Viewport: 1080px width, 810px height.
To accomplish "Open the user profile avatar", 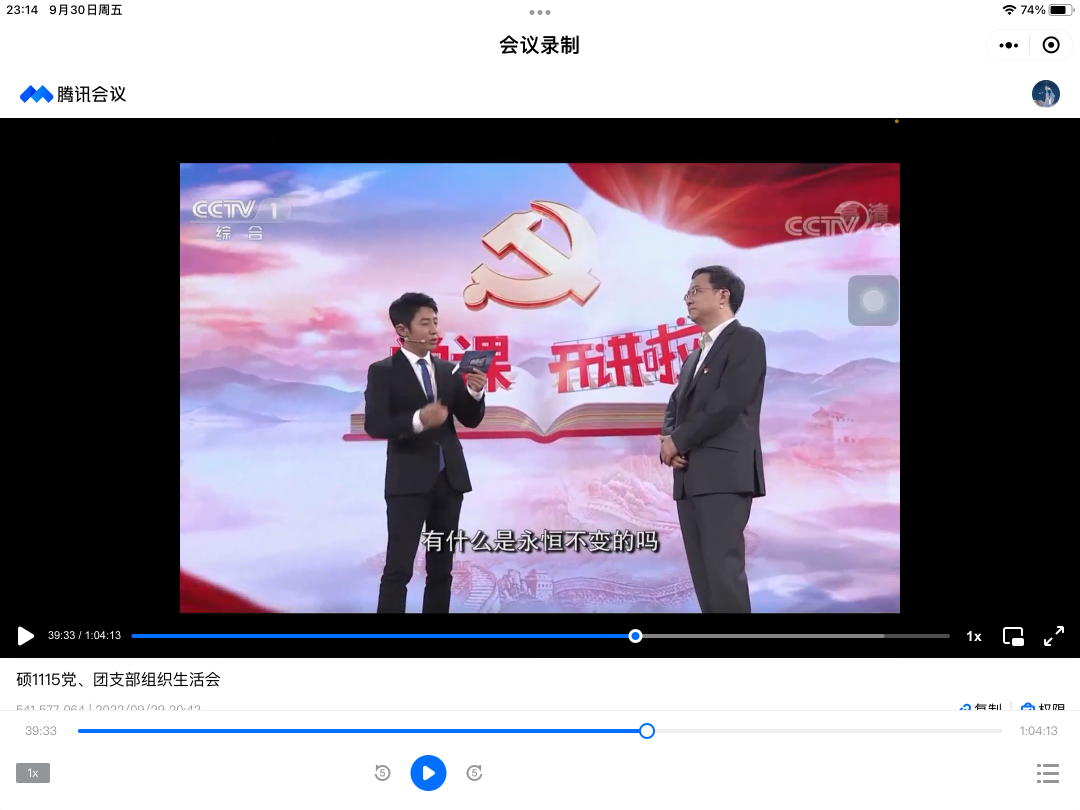I will [x=1046, y=94].
